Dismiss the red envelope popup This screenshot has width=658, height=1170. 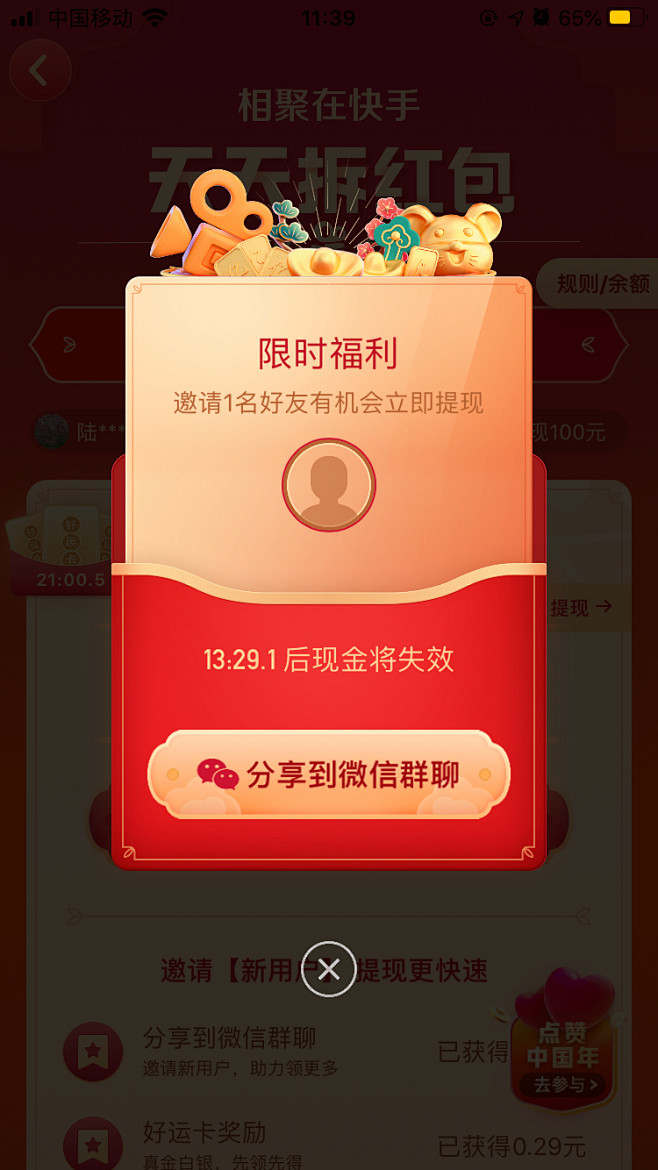(x=328, y=969)
